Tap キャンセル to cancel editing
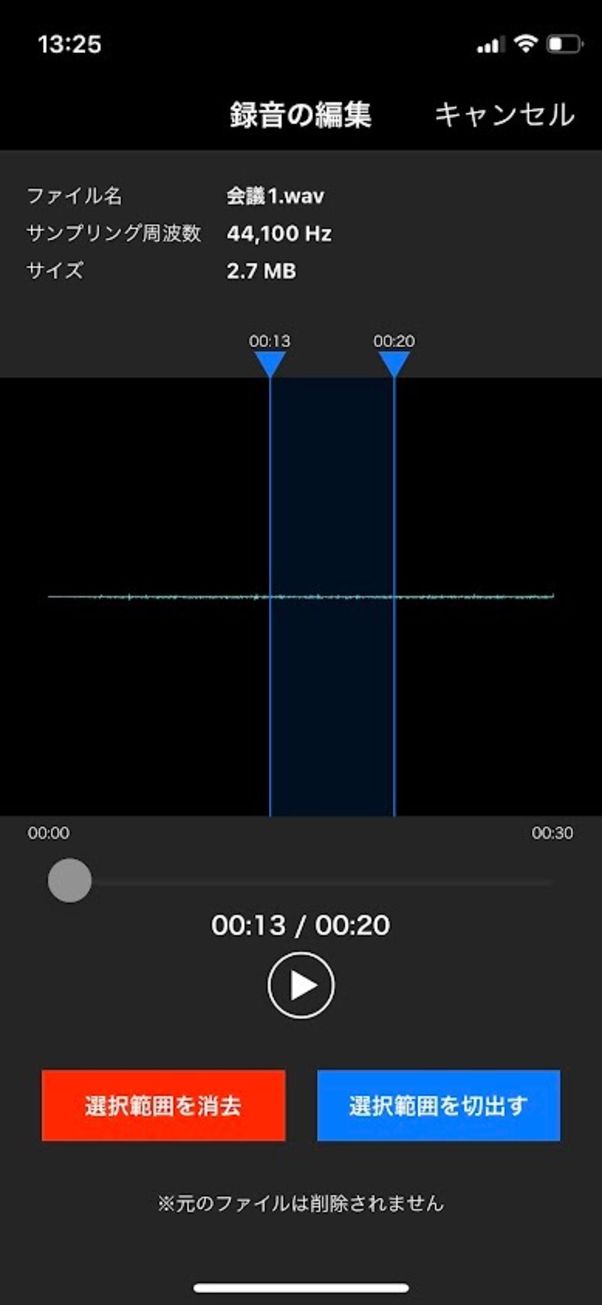602x1305 pixels. tap(504, 114)
